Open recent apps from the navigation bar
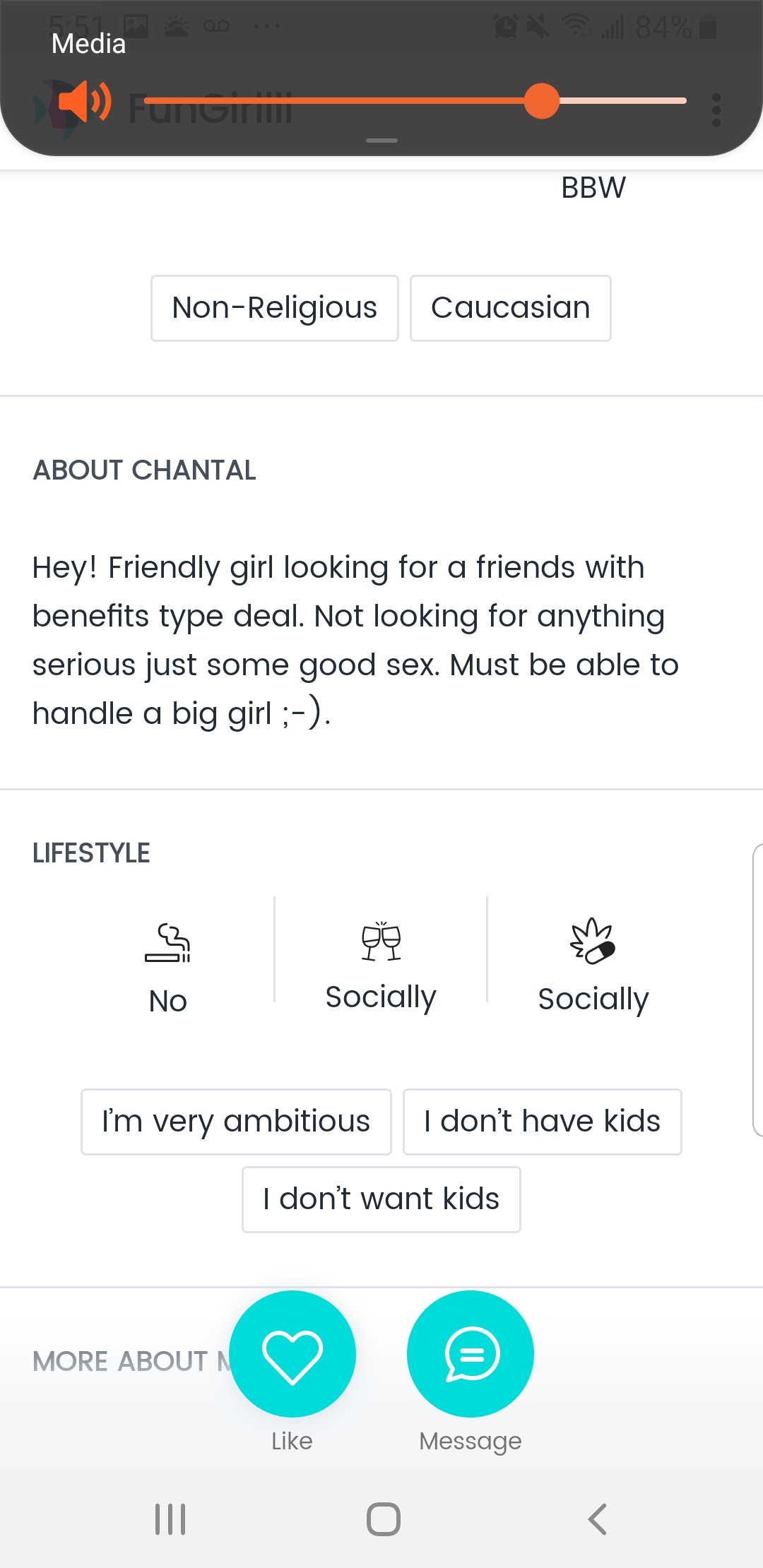This screenshot has width=763, height=1568. click(x=170, y=1519)
